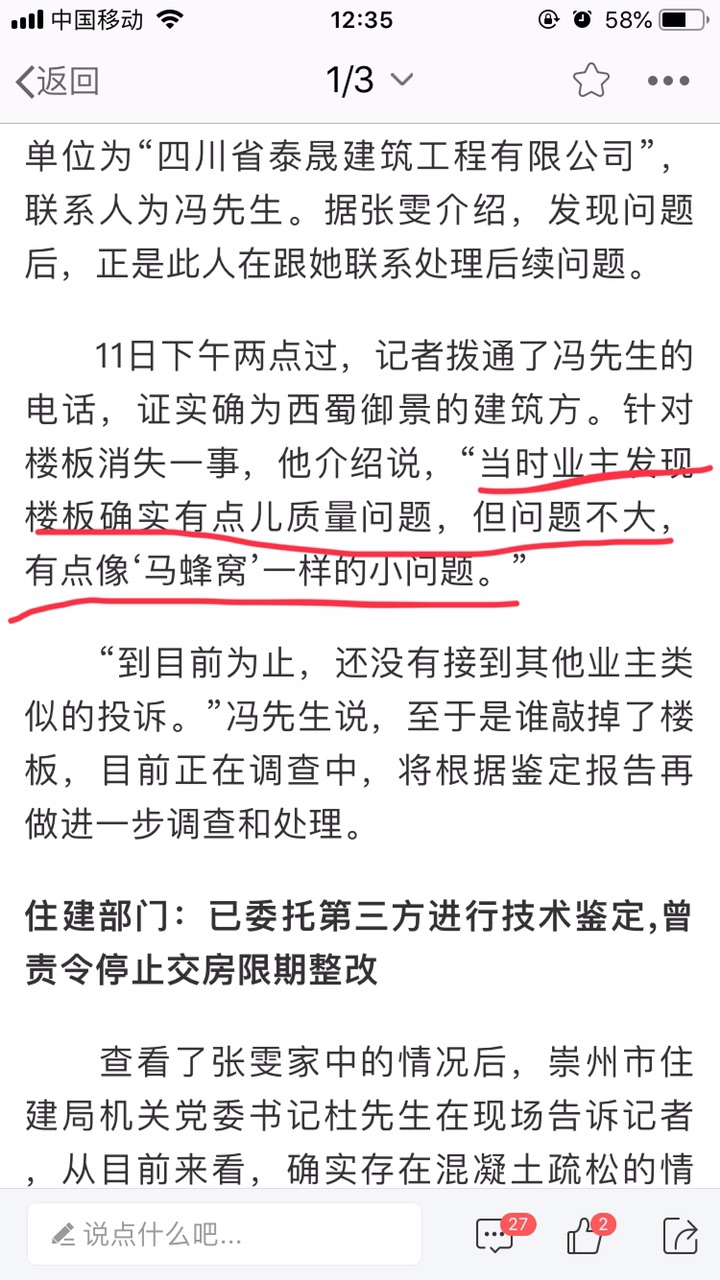Favorite this article with the star icon

tap(591, 81)
